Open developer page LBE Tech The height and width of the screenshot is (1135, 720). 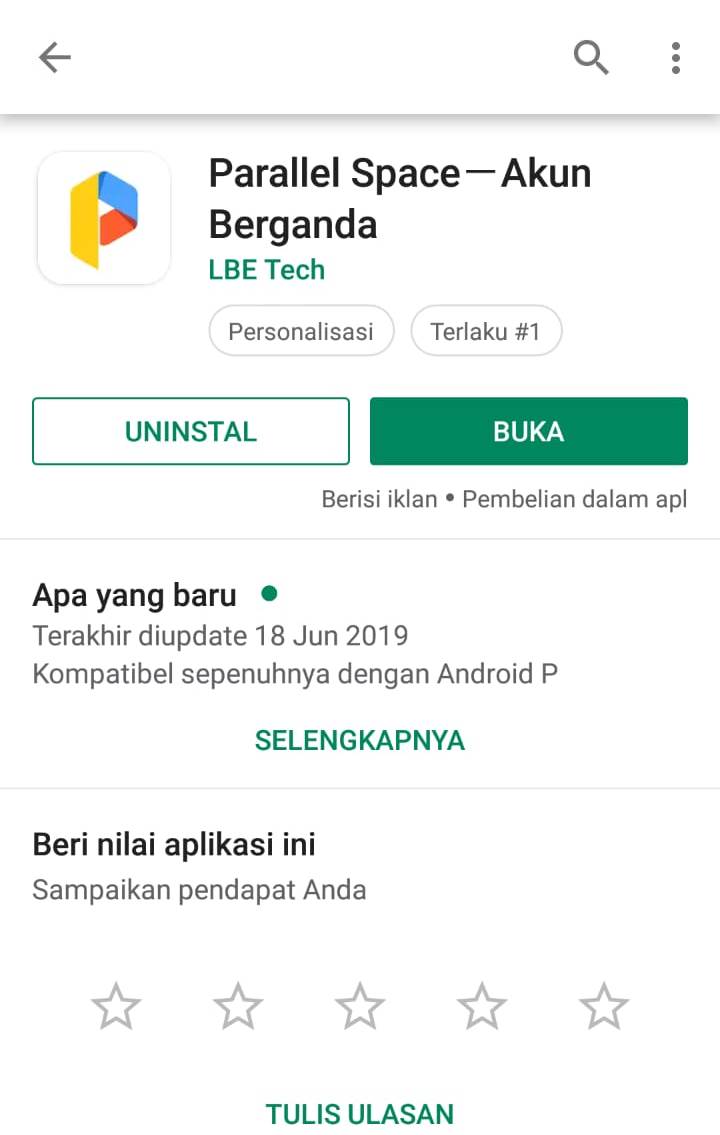click(266, 270)
